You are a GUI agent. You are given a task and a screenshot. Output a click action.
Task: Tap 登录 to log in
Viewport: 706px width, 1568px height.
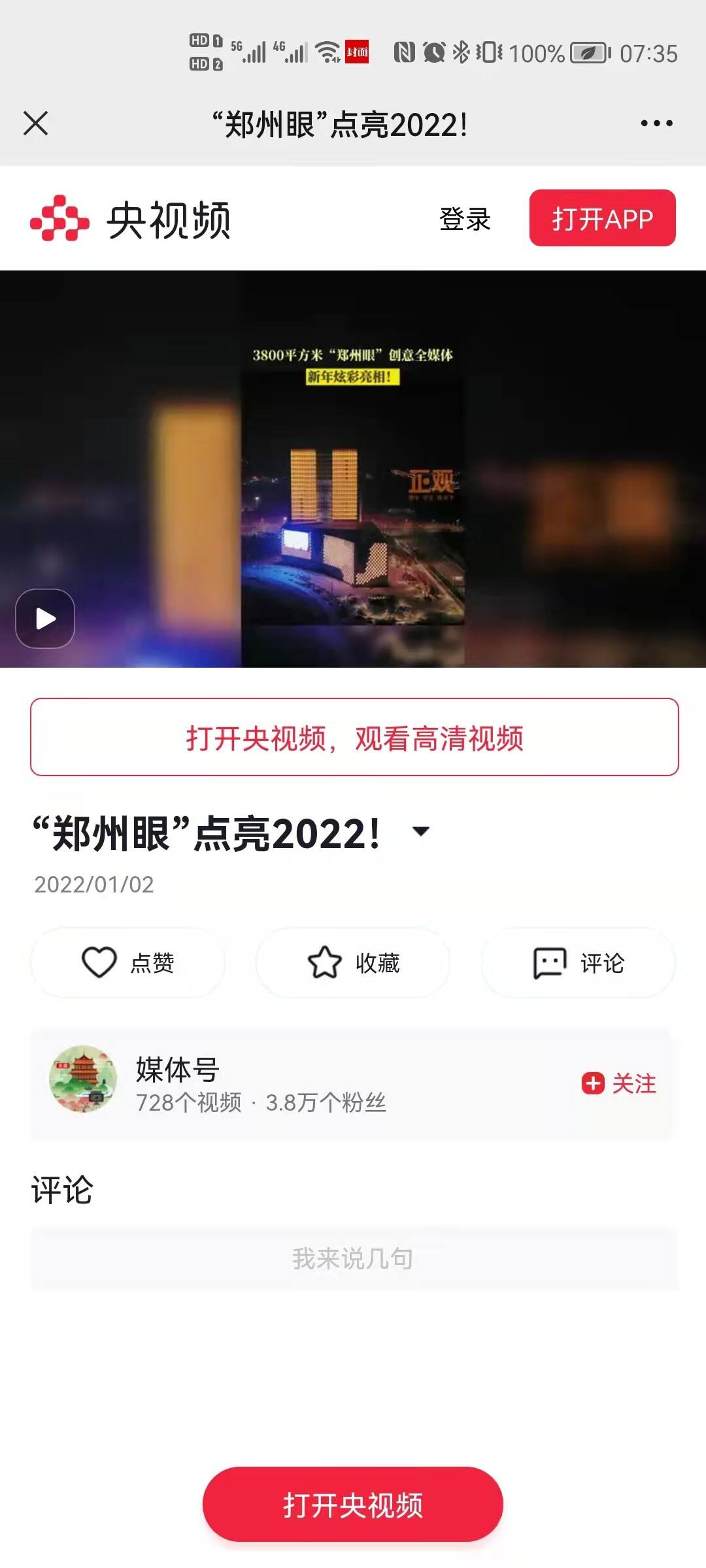coord(465,220)
